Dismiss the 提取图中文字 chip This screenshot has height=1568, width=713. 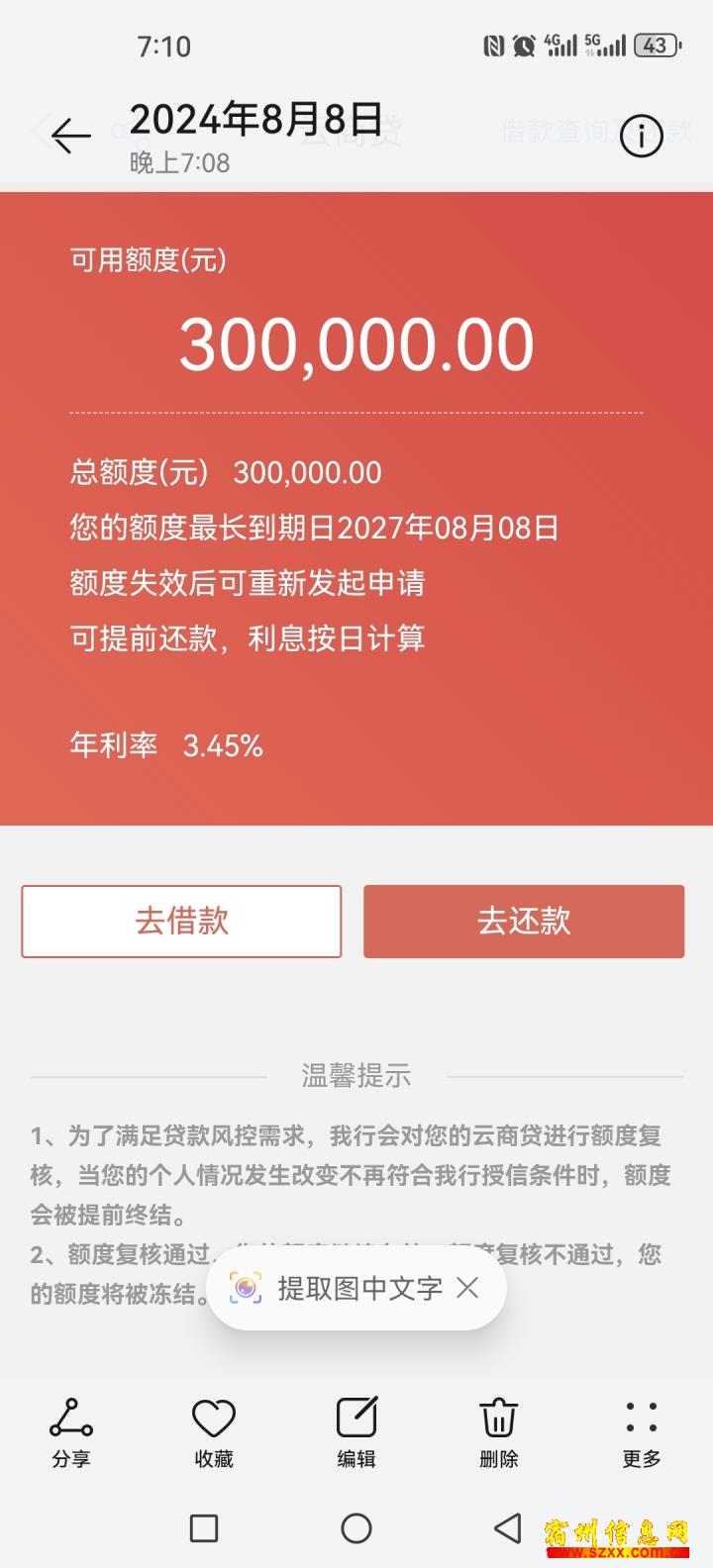467,1288
